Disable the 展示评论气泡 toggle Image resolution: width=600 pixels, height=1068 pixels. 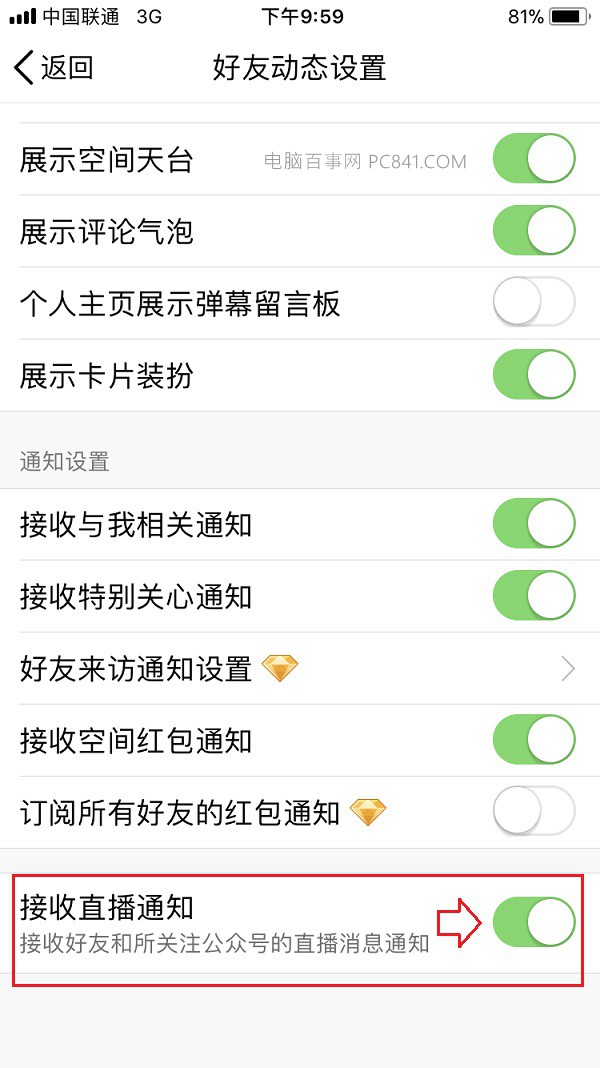(x=534, y=232)
